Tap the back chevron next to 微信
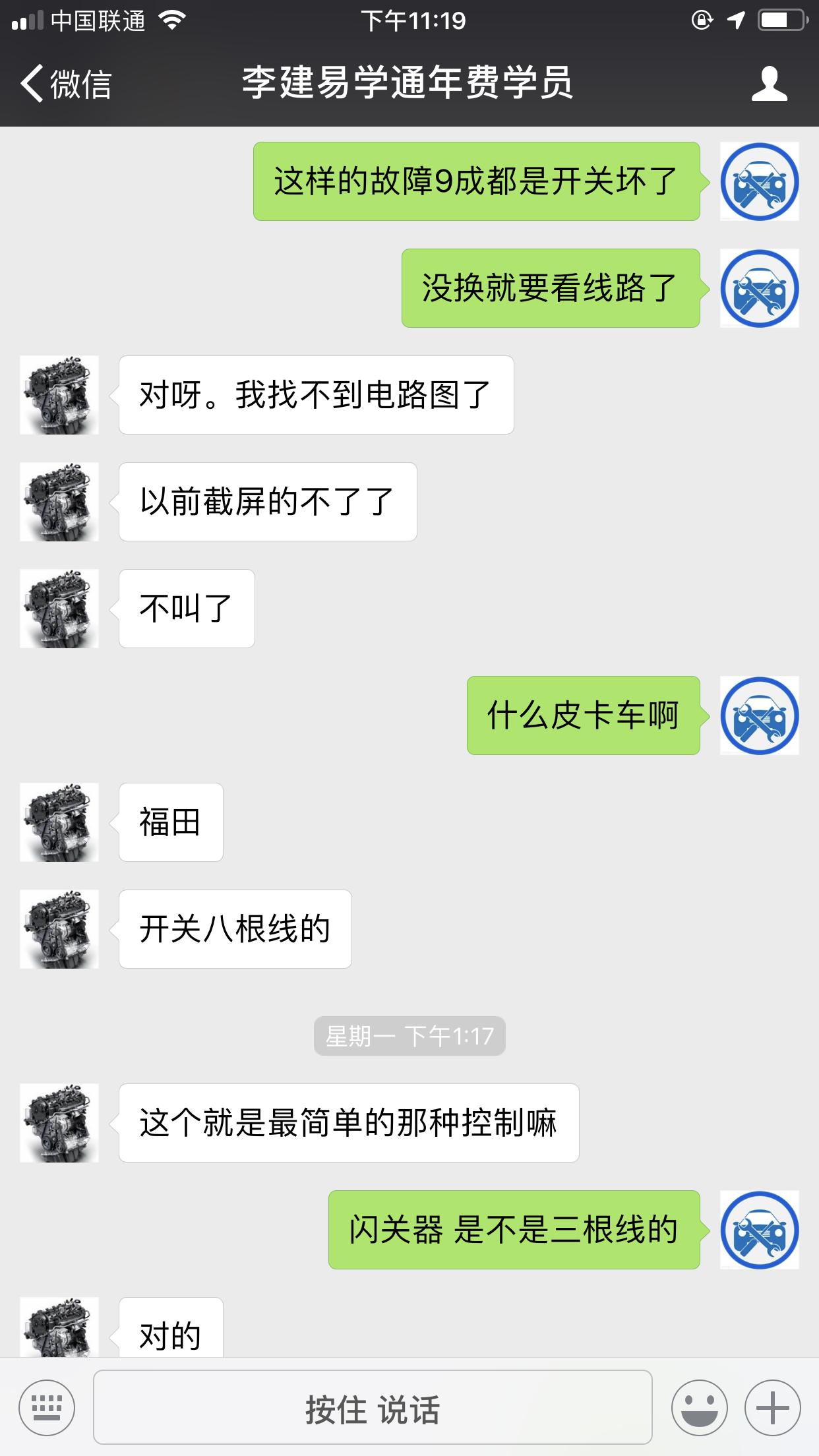This screenshot has height=1456, width=819. tap(32, 84)
